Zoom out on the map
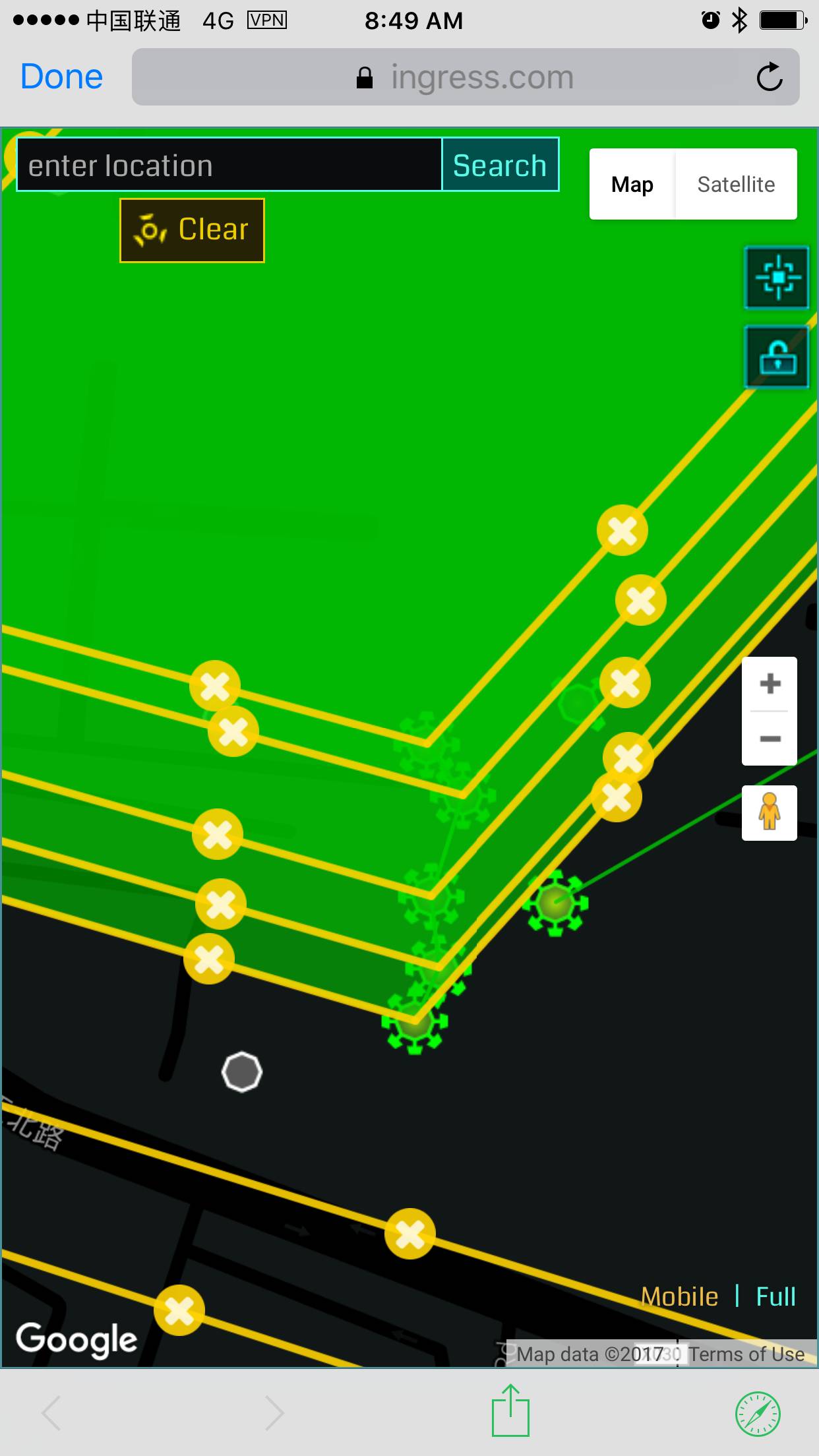 (x=770, y=739)
